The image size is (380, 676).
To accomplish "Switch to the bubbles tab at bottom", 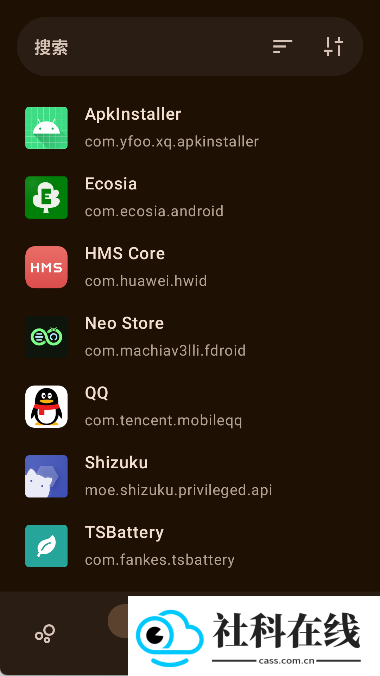I will coord(45,633).
